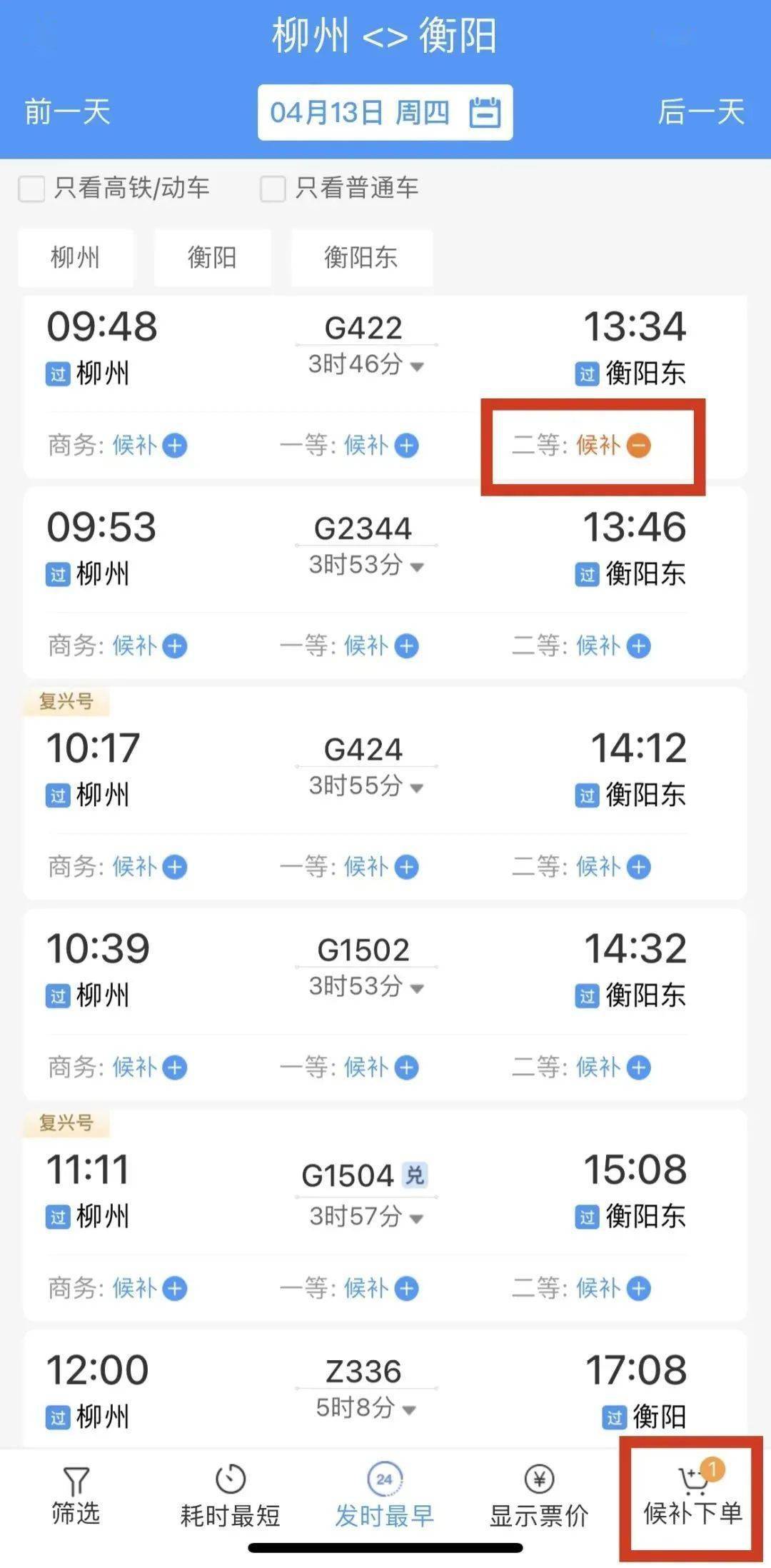The width and height of the screenshot is (771, 1568).
Task: Add G1504 商务 候补
Action: 175,1288
